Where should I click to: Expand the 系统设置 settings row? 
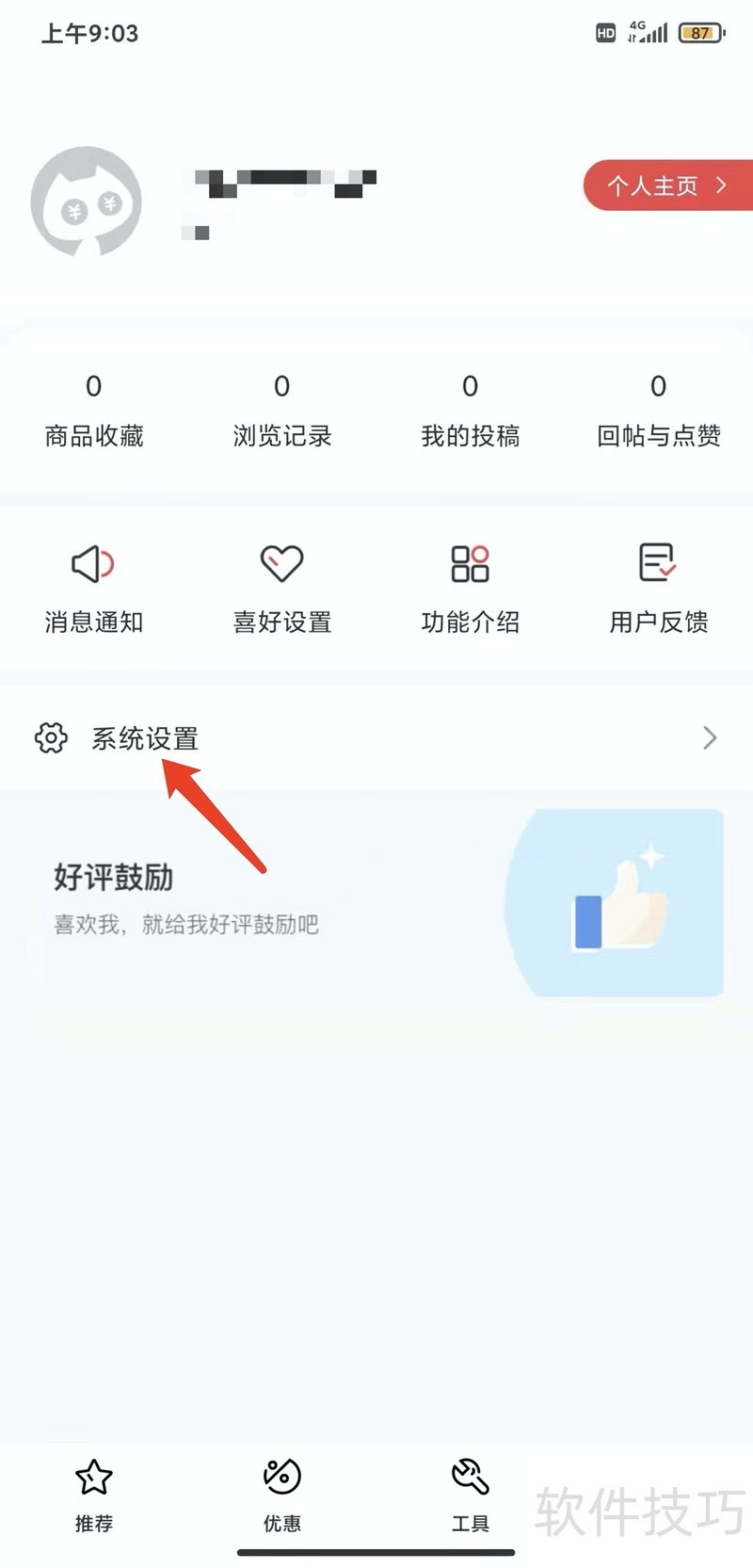pos(376,738)
